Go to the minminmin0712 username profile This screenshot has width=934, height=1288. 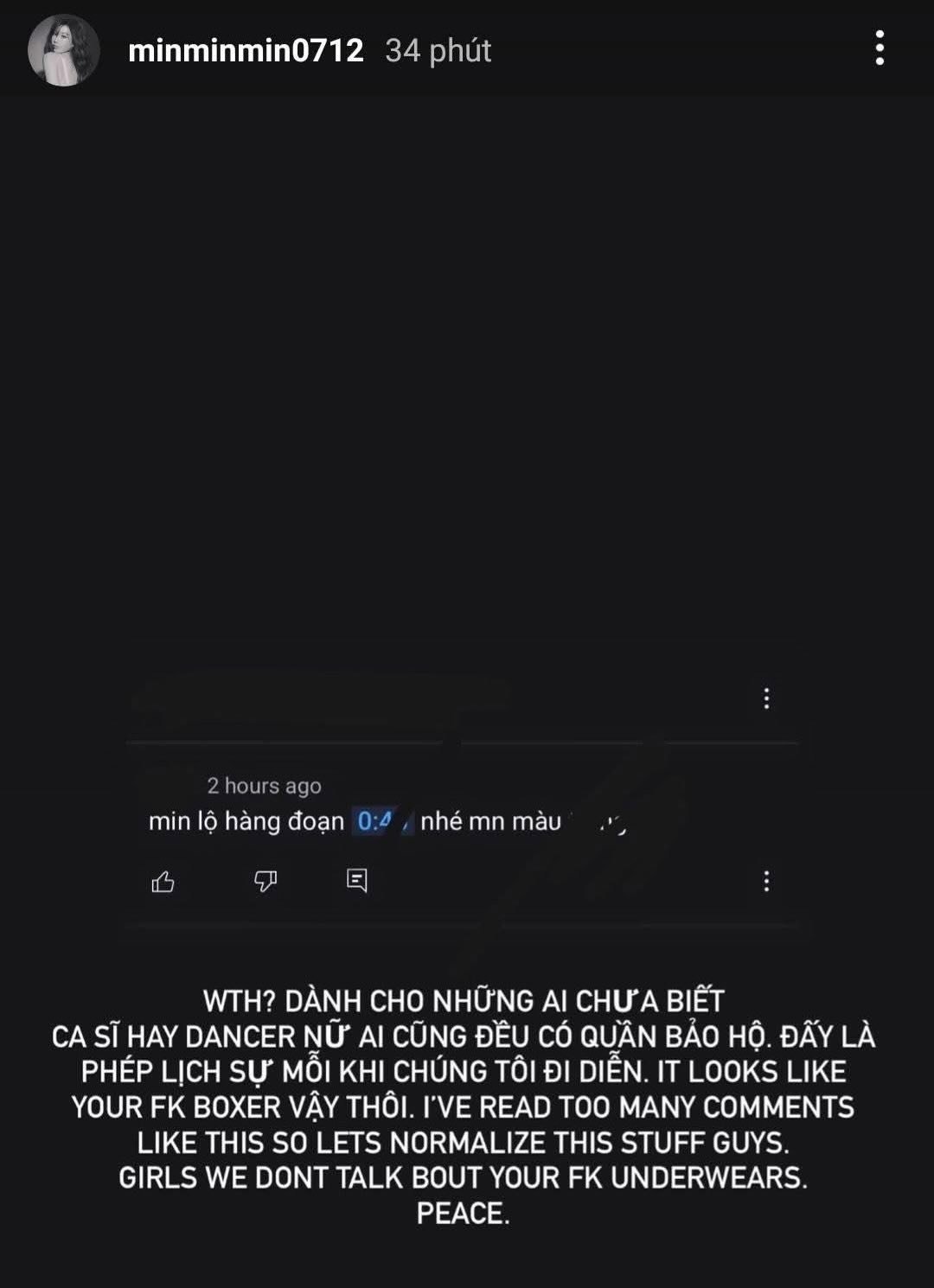point(246,50)
